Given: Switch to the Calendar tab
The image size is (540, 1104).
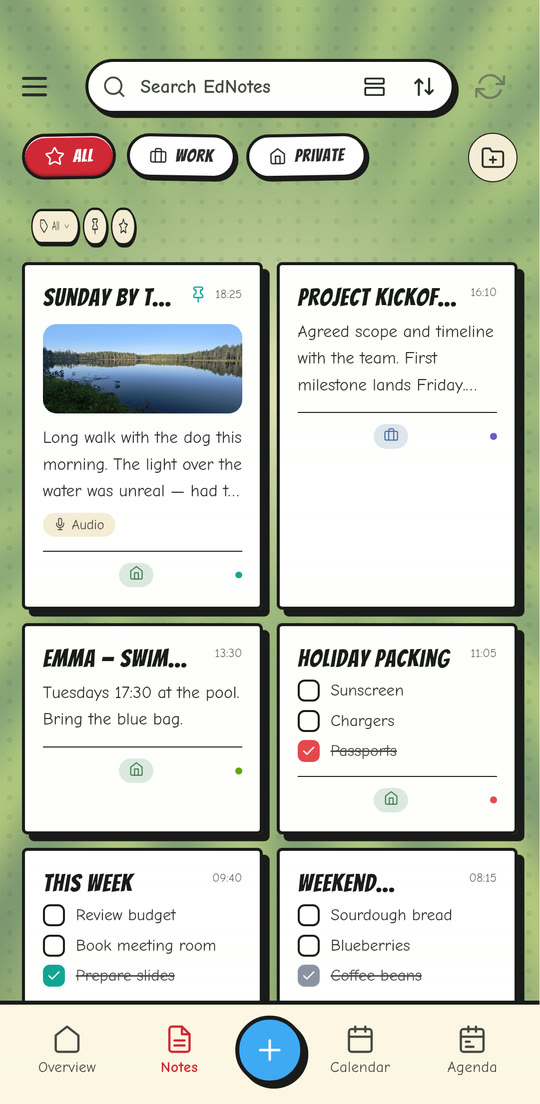Looking at the screenshot, I should [360, 1050].
